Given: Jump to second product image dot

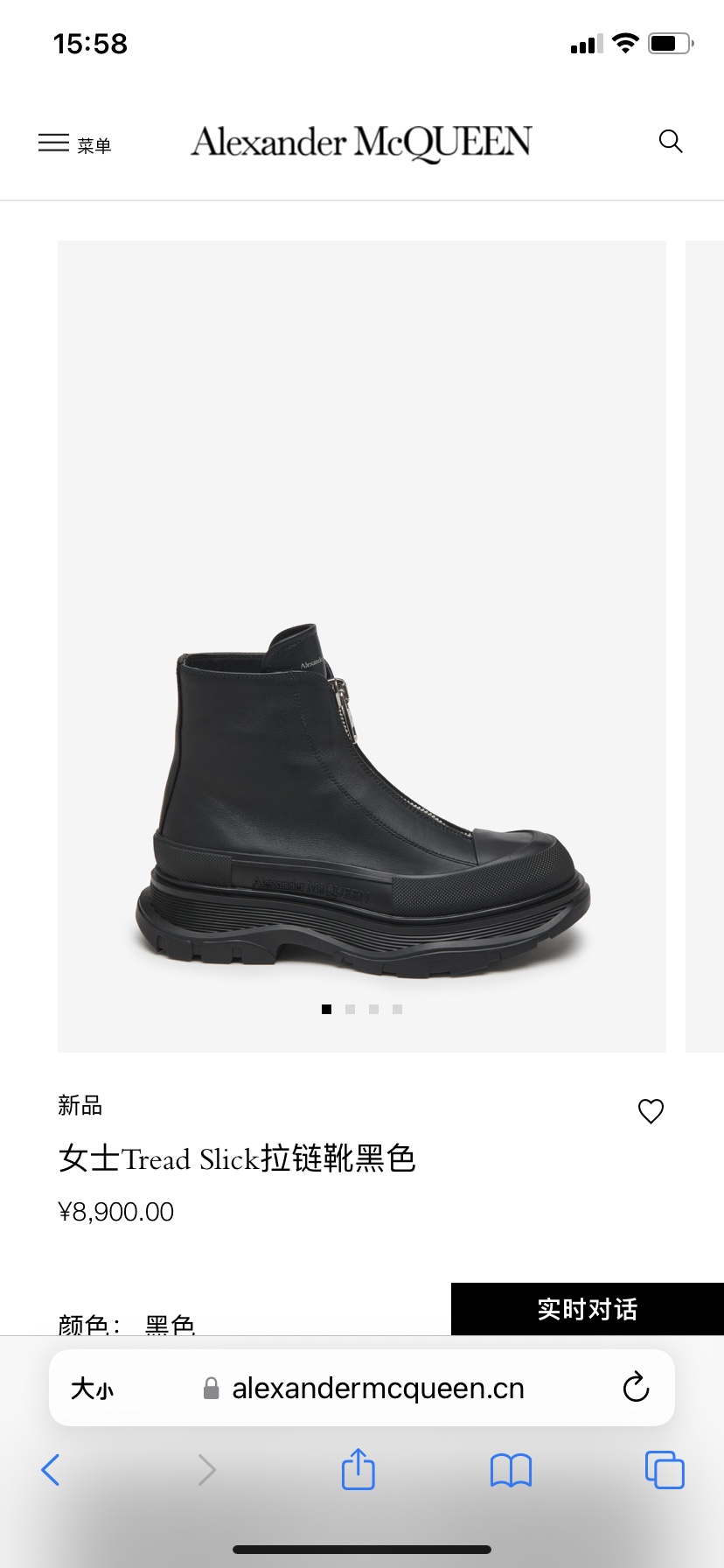Looking at the screenshot, I should [350, 1010].
